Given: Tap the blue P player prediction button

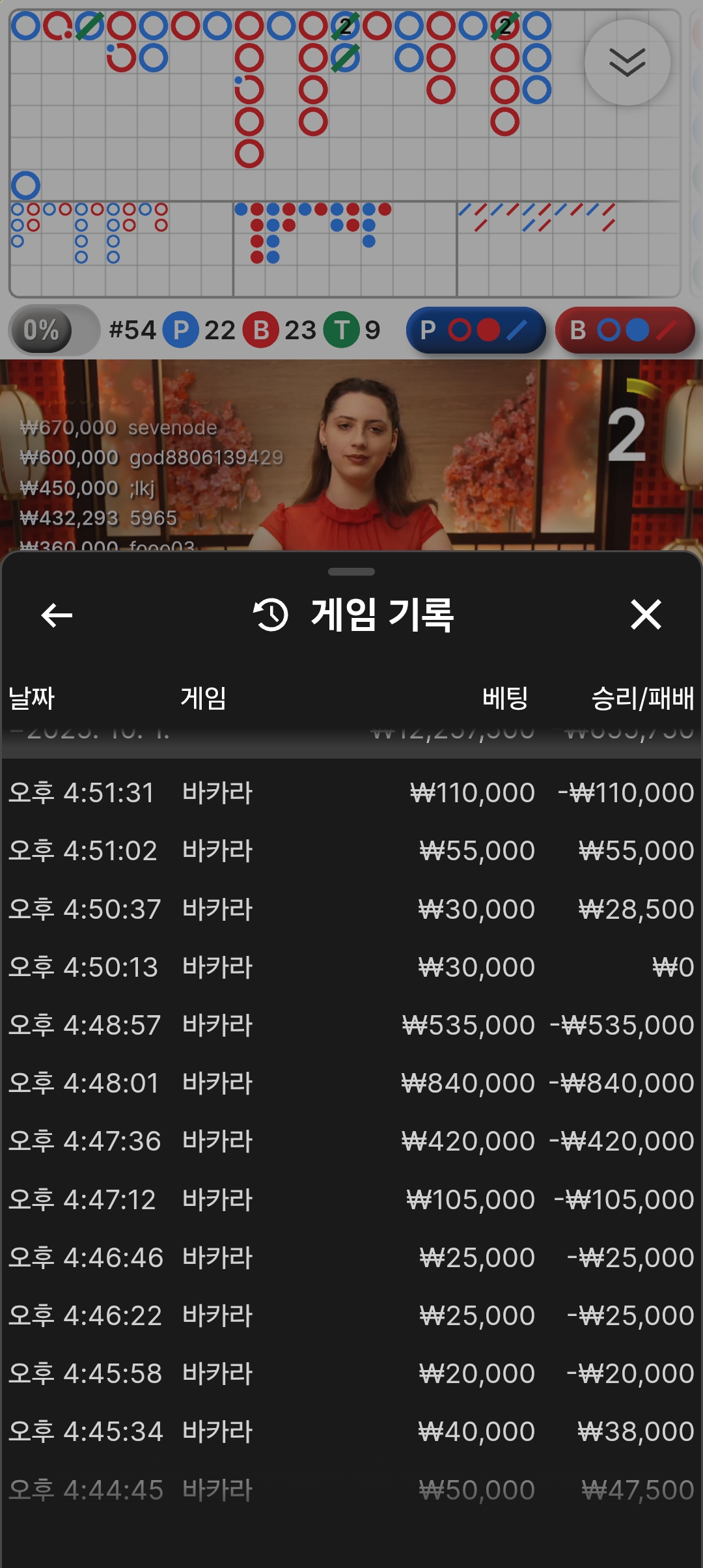Looking at the screenshot, I should click(476, 330).
